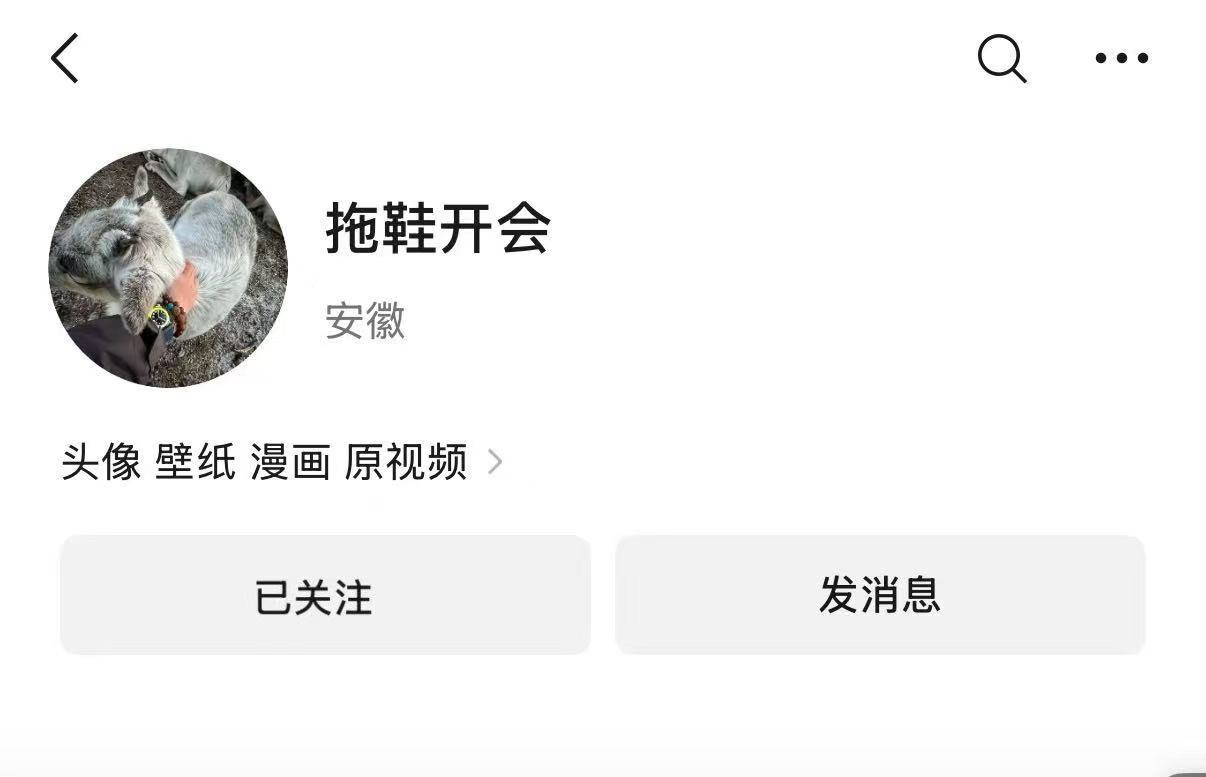Screen dimensions: 1206x777
Task: Tap the 已关注 button to unfollow
Action: [x=325, y=595]
